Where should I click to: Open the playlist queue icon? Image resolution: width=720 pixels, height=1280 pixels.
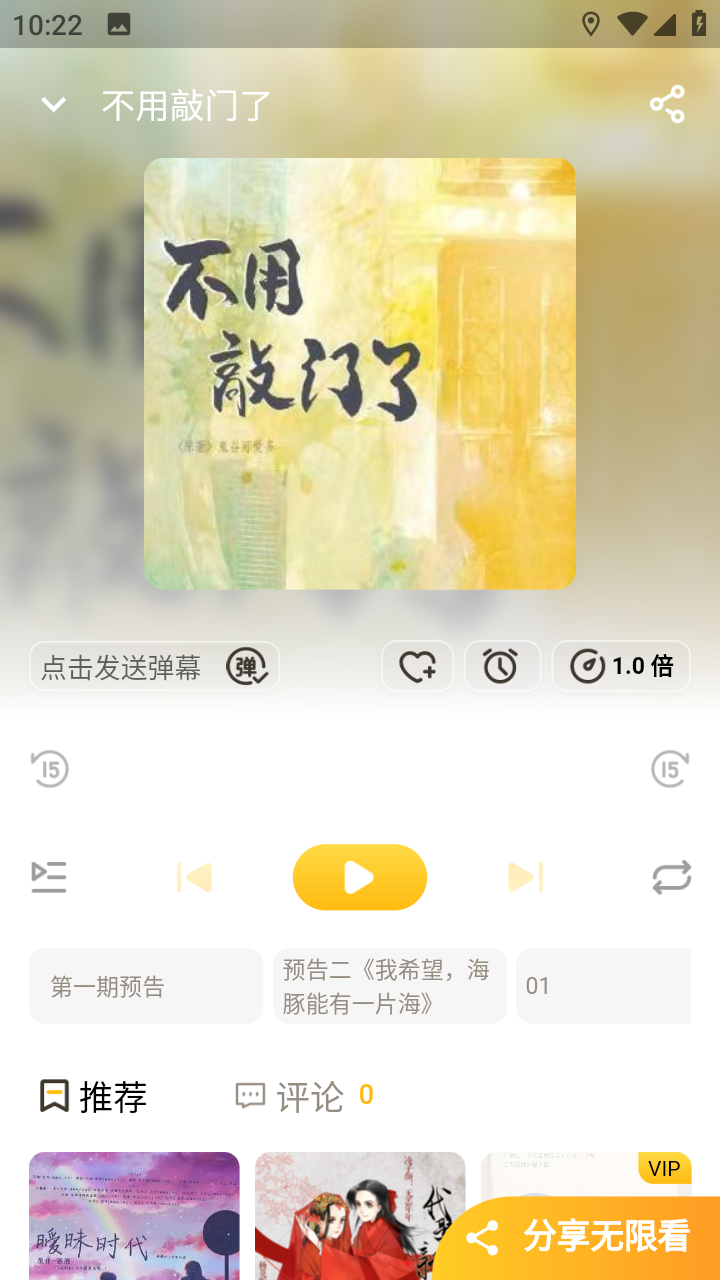[49, 877]
